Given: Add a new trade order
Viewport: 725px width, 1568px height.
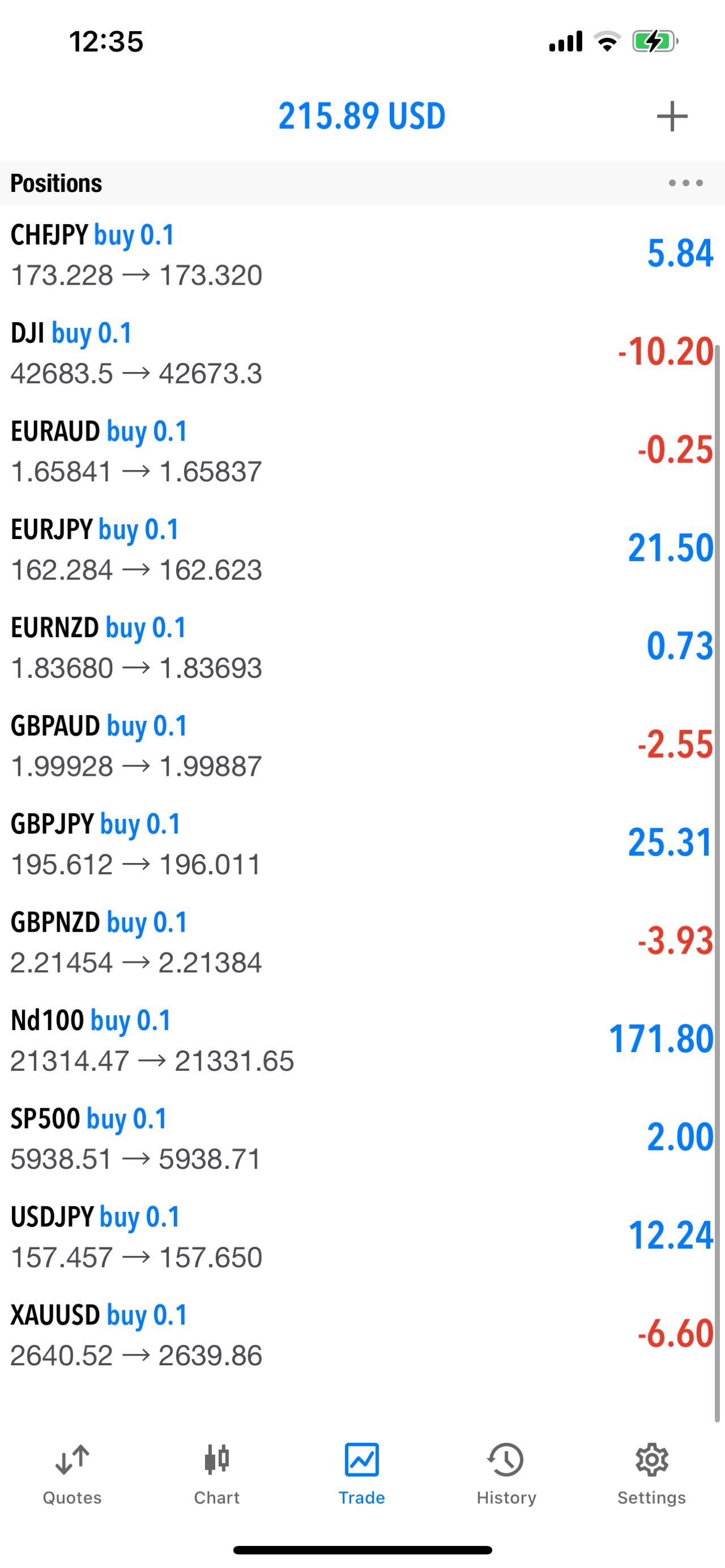Looking at the screenshot, I should pyautogui.click(x=672, y=116).
